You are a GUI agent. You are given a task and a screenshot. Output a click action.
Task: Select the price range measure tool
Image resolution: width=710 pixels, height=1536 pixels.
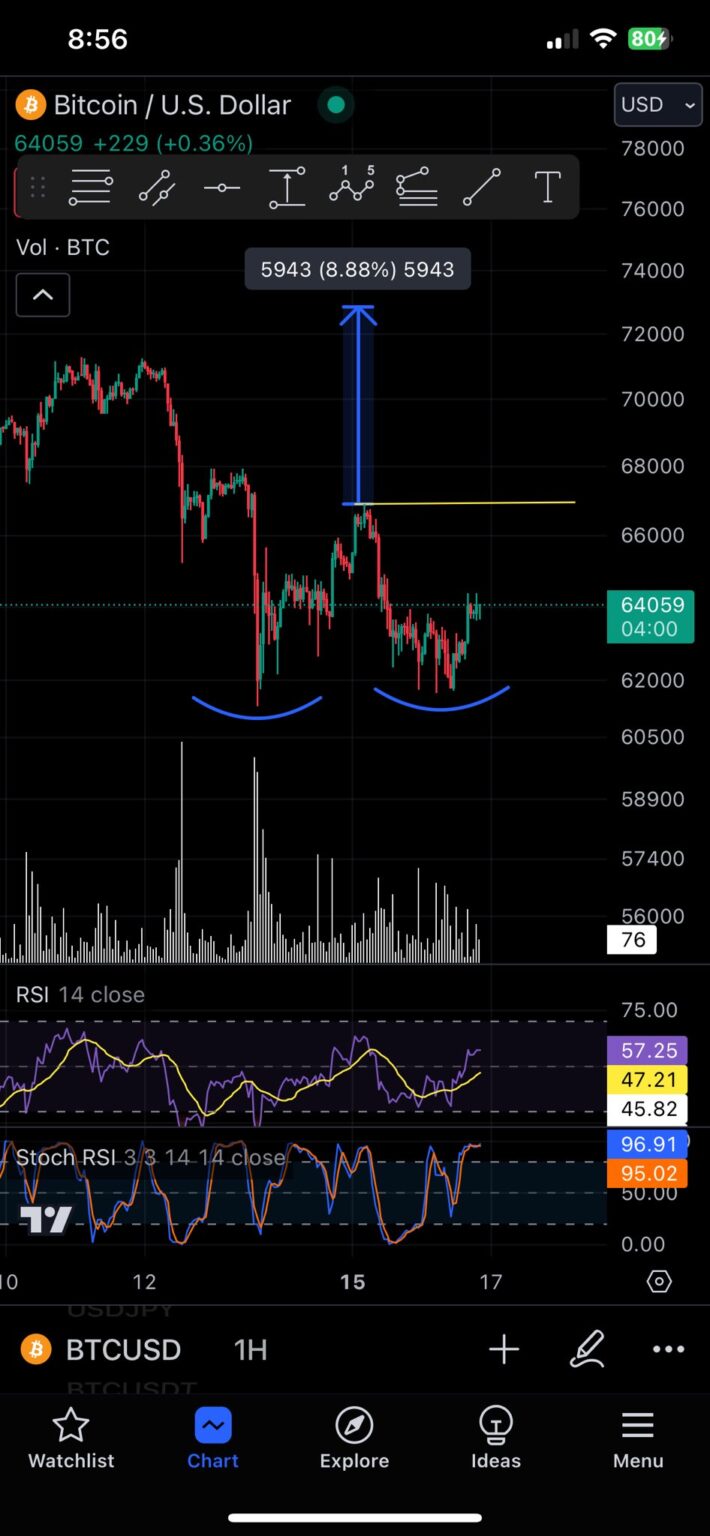pyautogui.click(x=287, y=187)
